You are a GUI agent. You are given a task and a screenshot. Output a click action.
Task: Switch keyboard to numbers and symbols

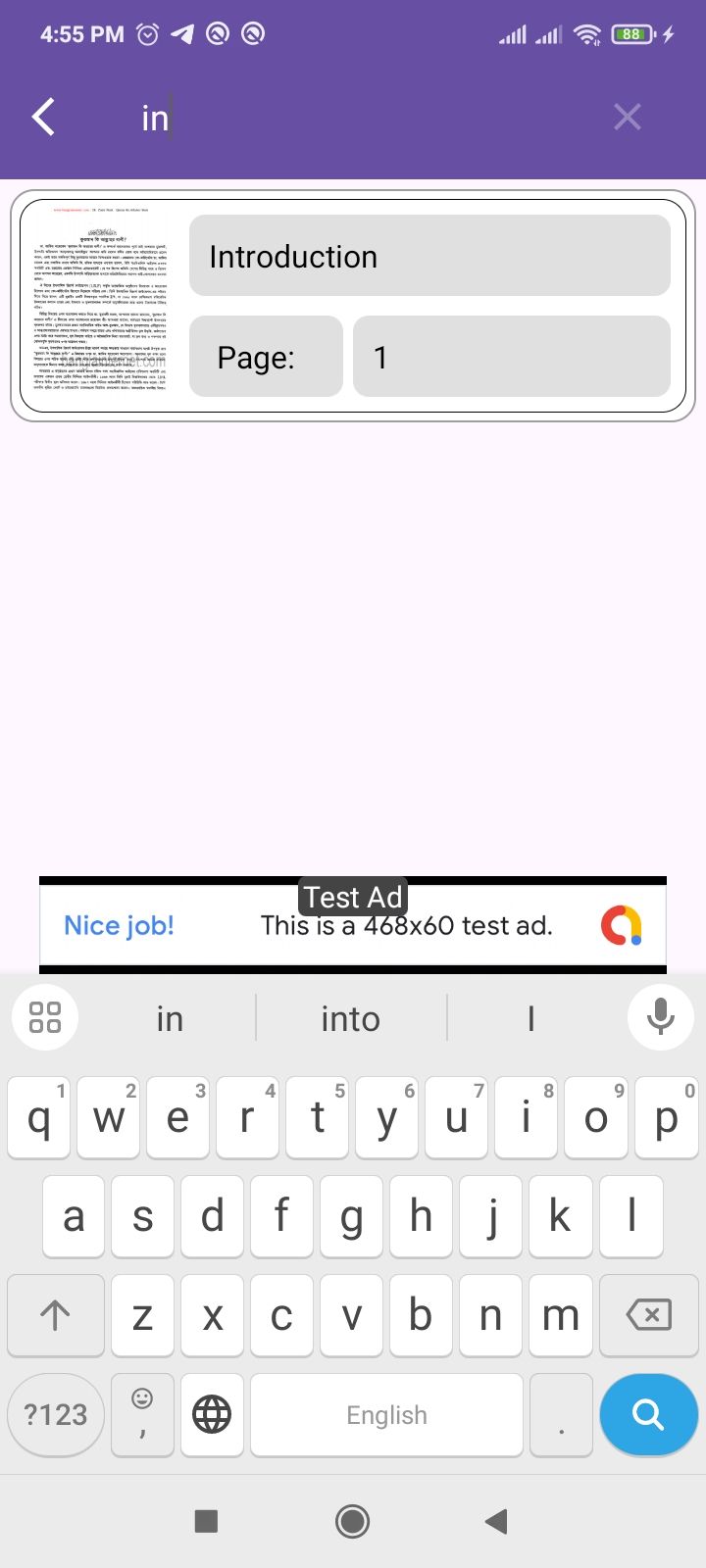(56, 1414)
